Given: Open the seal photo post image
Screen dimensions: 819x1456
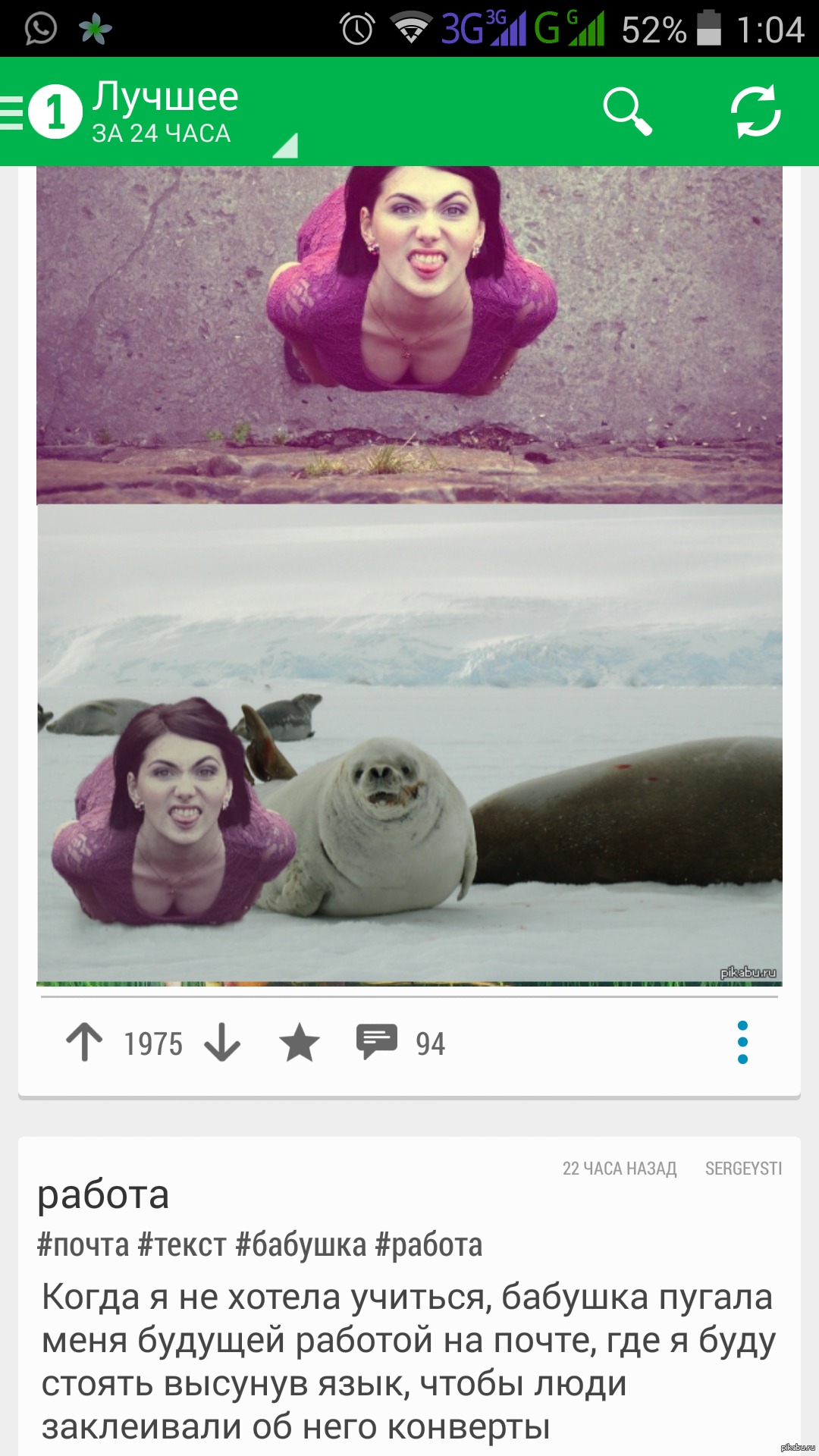Looking at the screenshot, I should (409, 743).
